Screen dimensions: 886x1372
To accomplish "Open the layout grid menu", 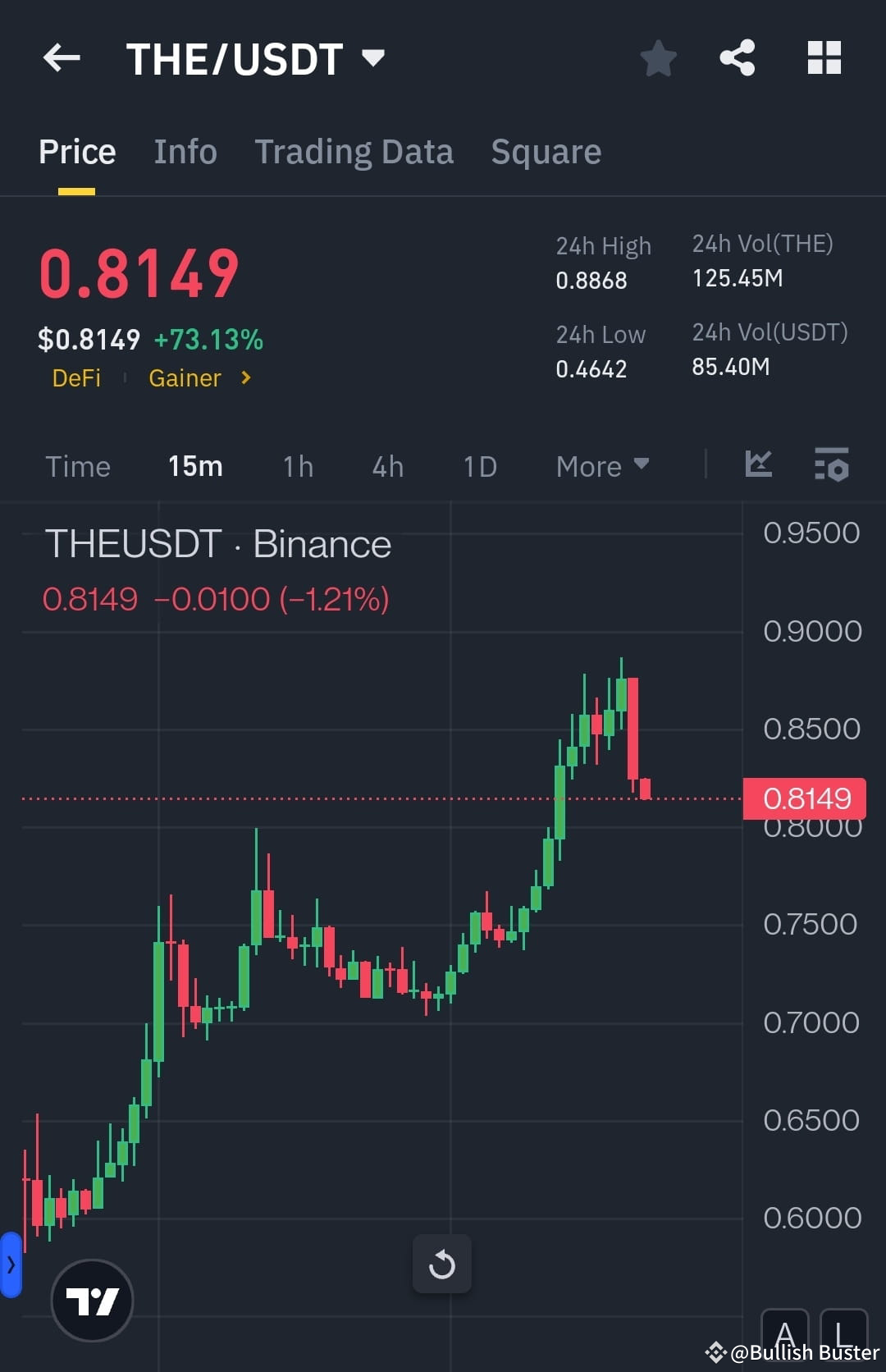I will pyautogui.click(x=824, y=57).
